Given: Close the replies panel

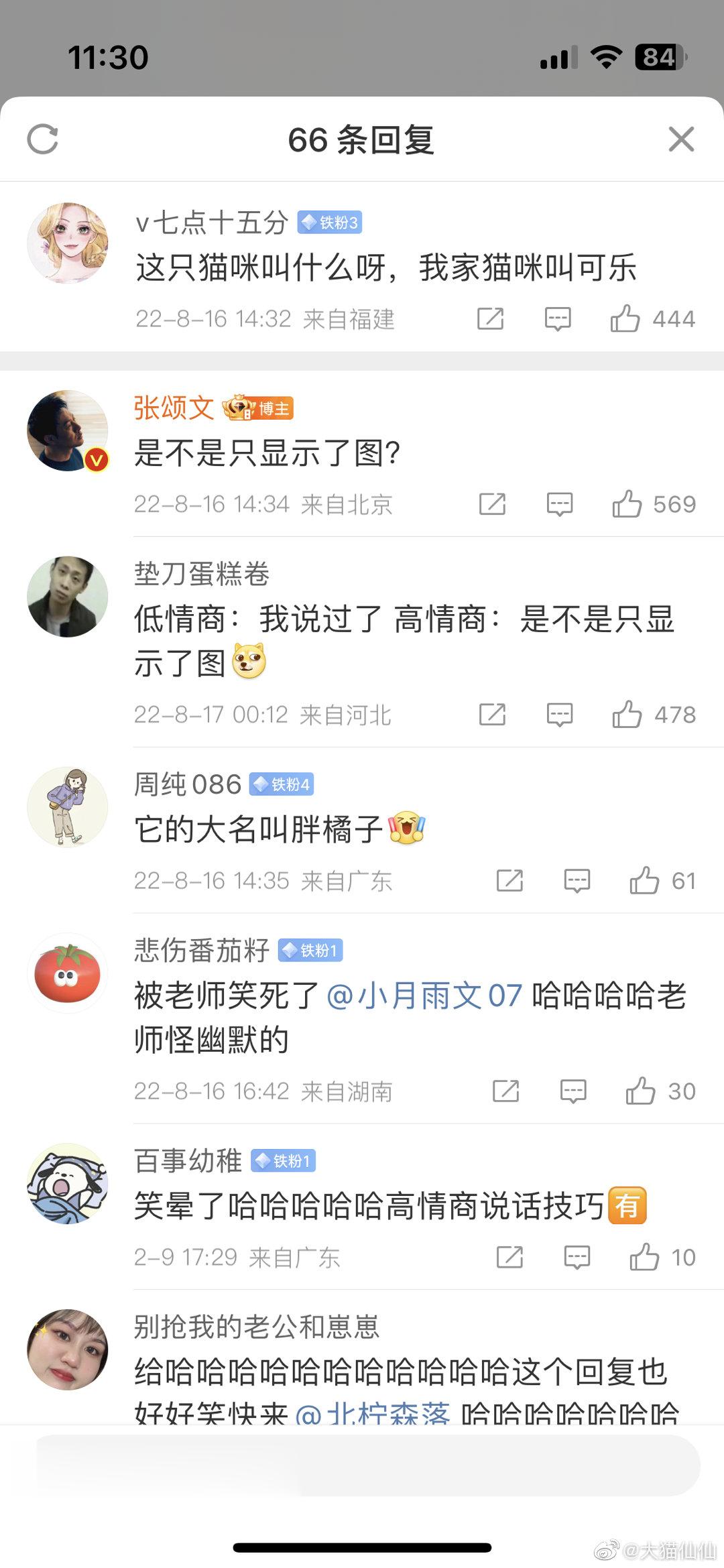Looking at the screenshot, I should (x=681, y=139).
